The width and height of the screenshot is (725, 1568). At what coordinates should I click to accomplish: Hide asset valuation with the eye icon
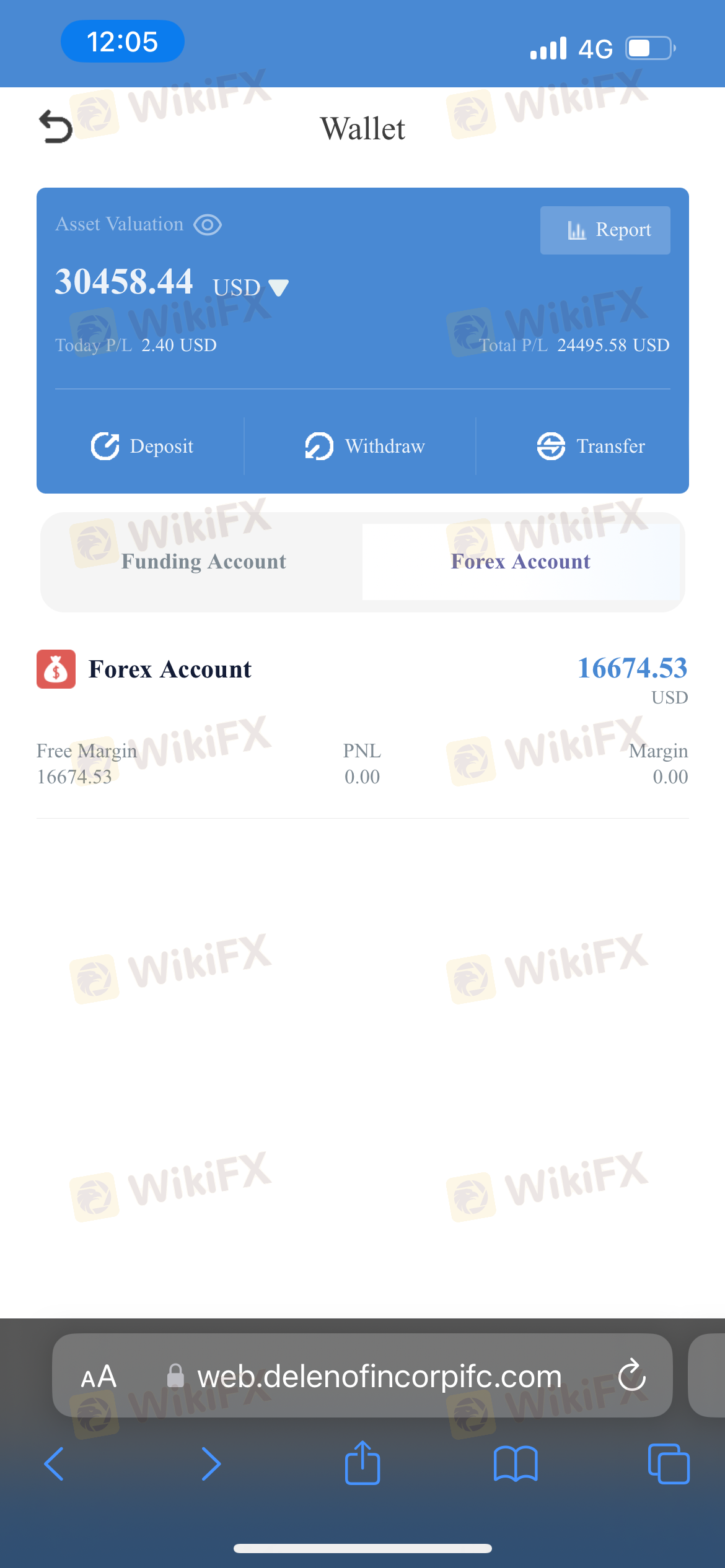tap(208, 224)
